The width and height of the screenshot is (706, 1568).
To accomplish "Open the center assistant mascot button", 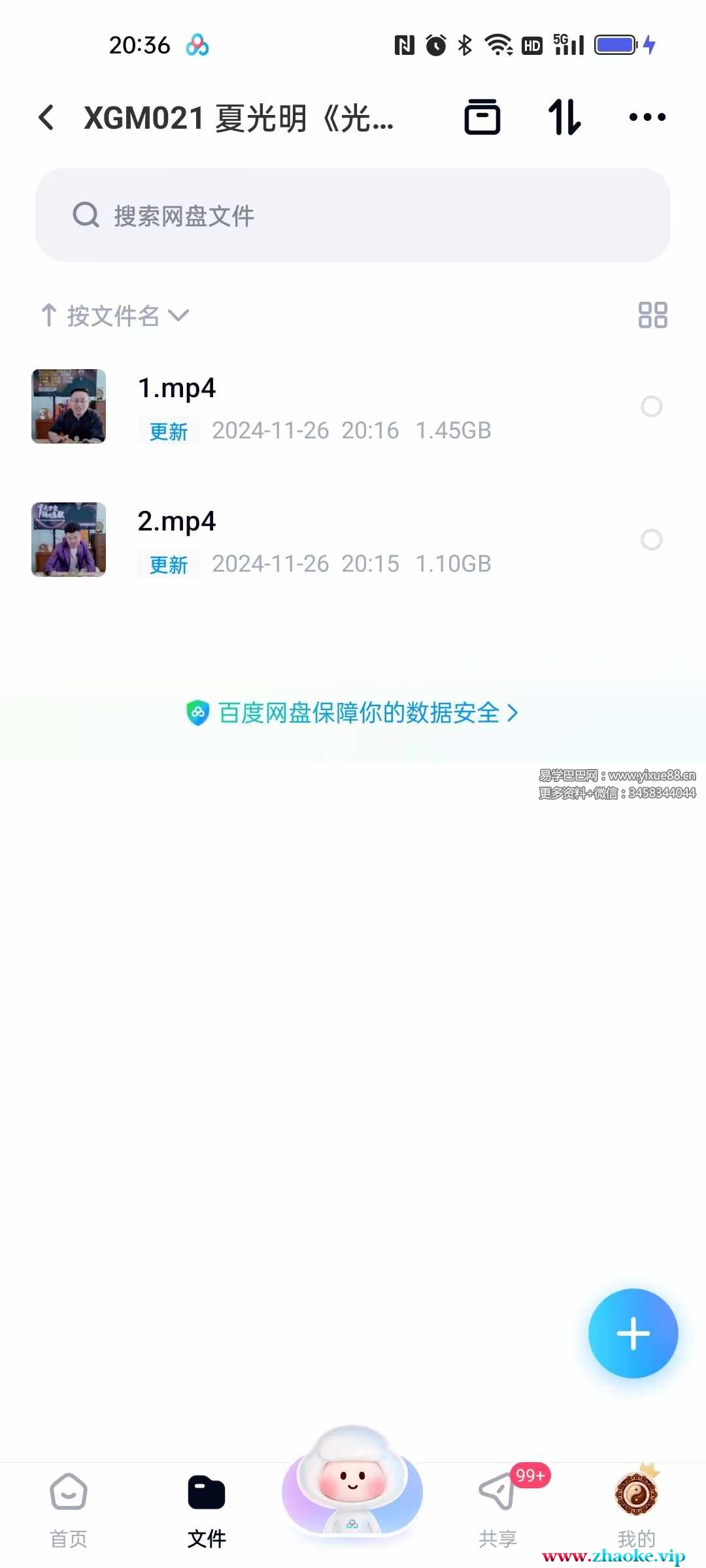I will (x=352, y=1483).
